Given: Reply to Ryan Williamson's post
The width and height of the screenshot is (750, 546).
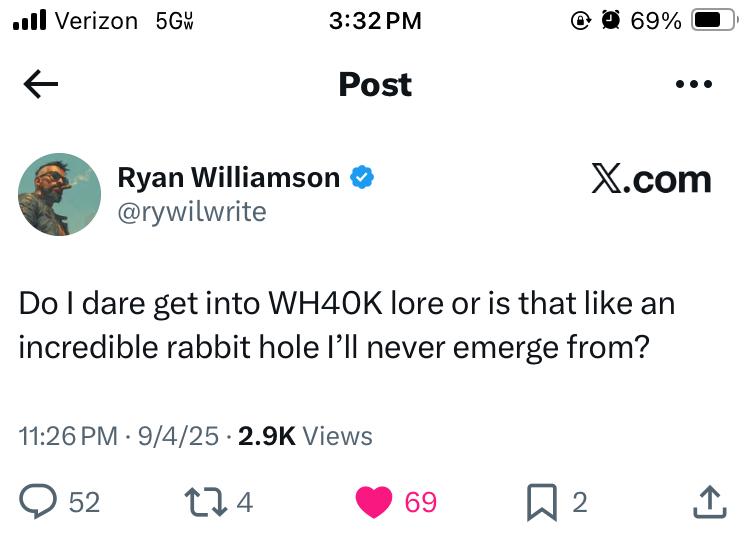Looking at the screenshot, I should point(42,500).
